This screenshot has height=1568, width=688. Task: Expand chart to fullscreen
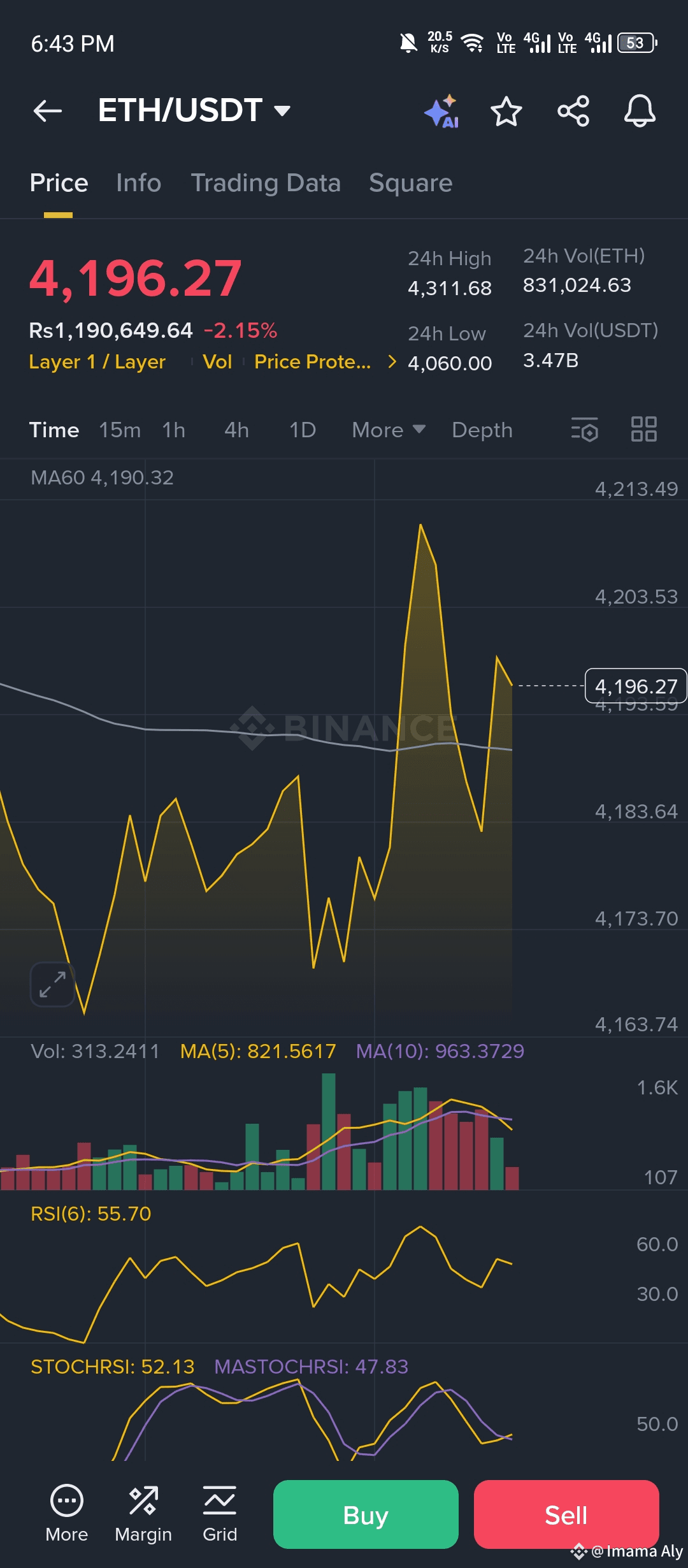click(52, 984)
